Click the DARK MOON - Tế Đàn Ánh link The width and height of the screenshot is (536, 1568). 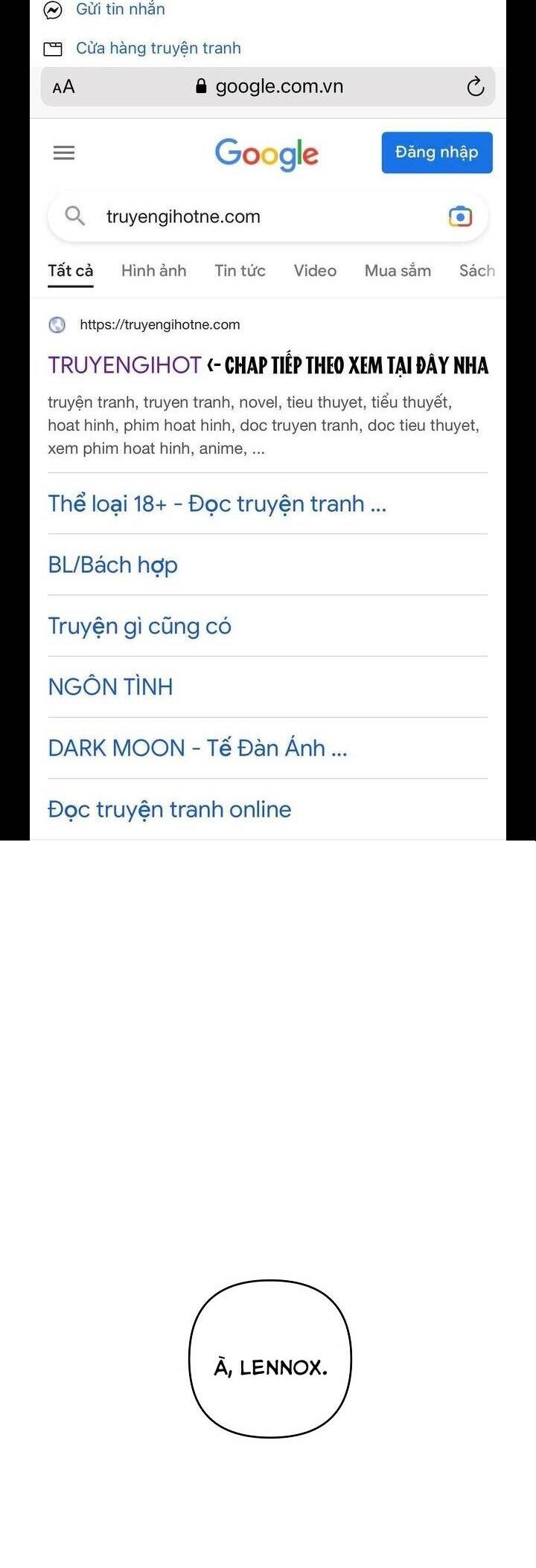click(x=197, y=748)
